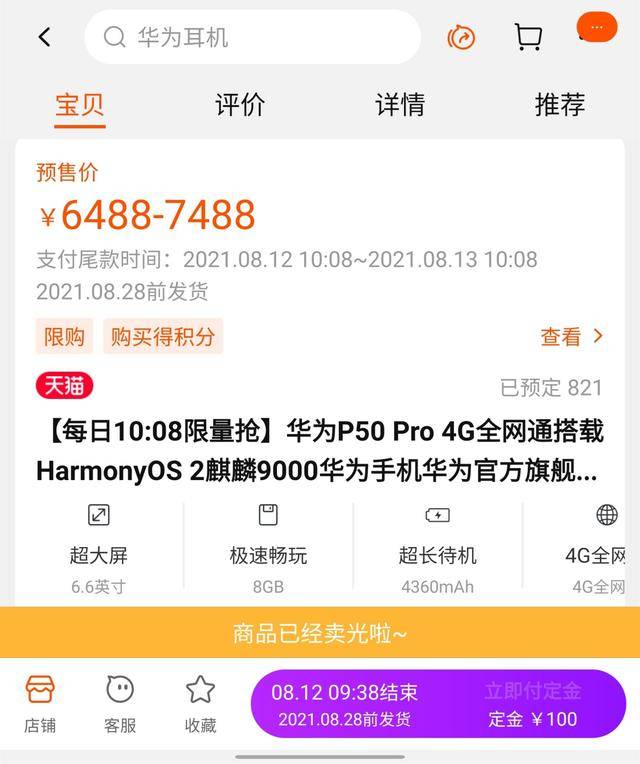Tap 查看 to view purchase limits
640x764 pixels.
click(x=571, y=337)
